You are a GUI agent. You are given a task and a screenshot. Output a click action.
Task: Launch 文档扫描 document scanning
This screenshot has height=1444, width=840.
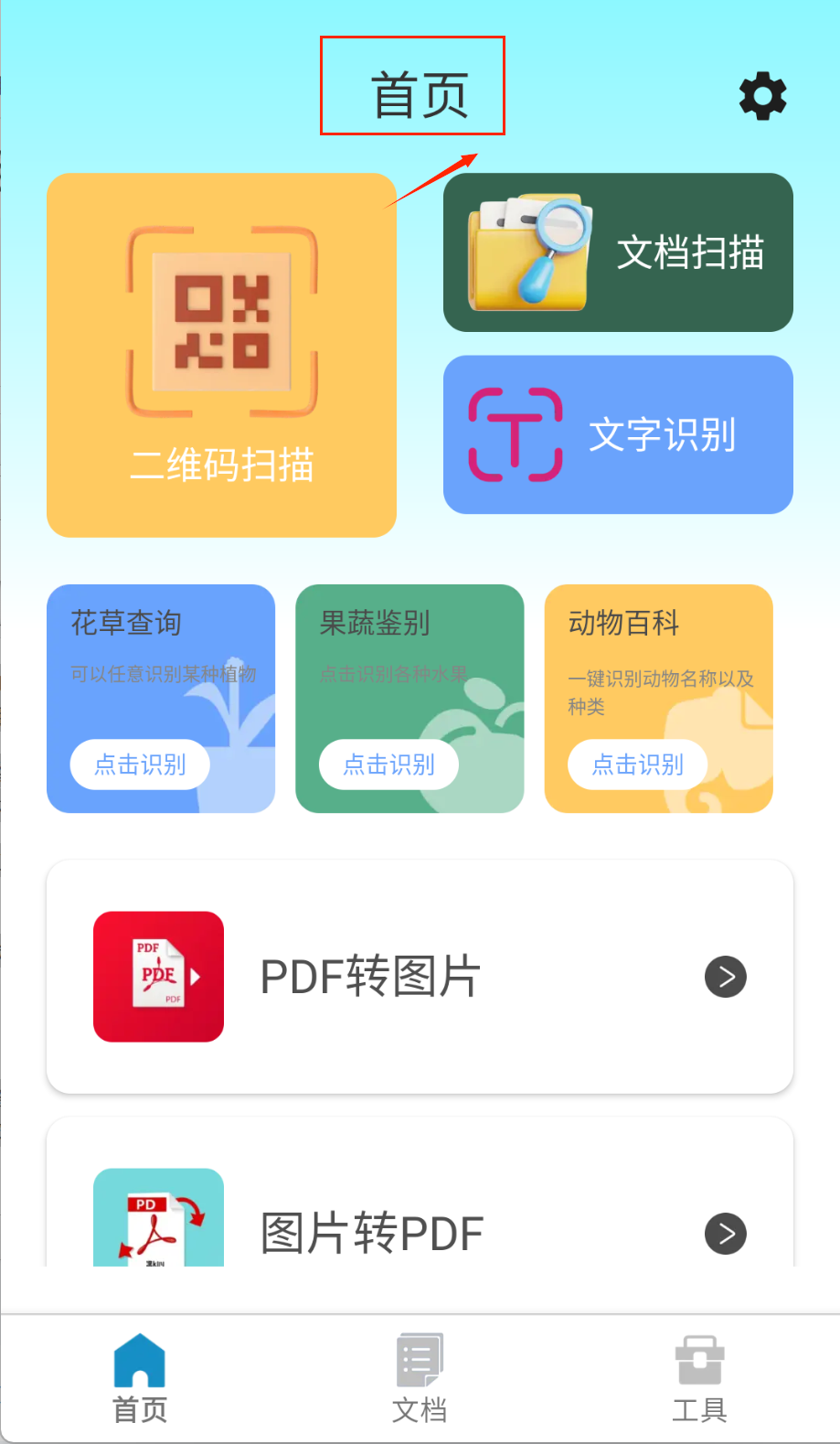(x=618, y=252)
